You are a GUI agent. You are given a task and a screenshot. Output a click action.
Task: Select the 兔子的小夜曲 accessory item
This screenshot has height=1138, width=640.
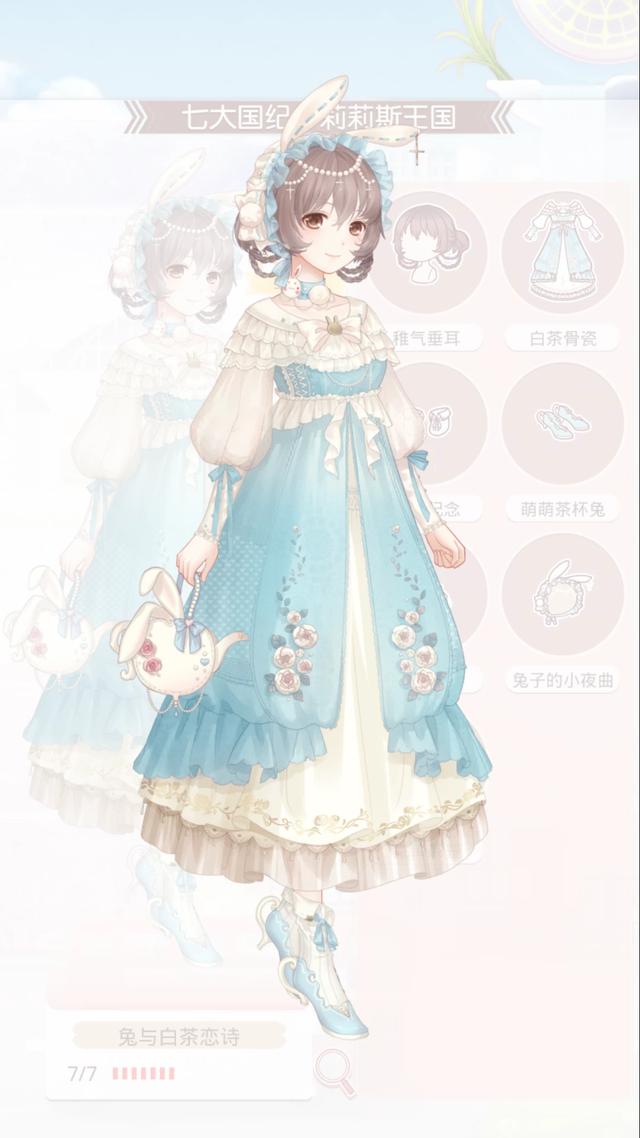[x=562, y=594]
